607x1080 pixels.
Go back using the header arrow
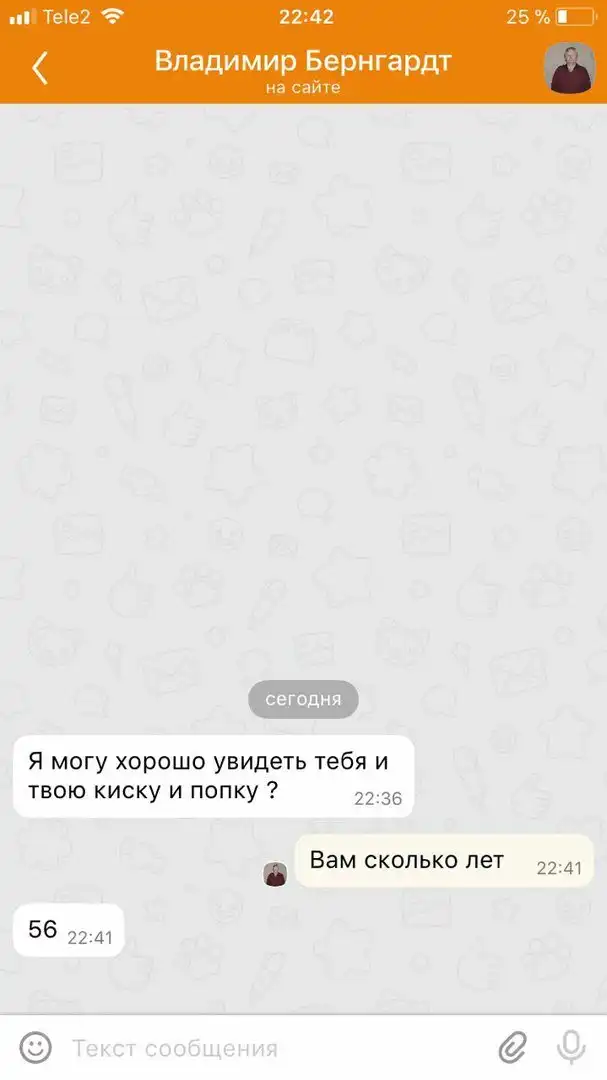point(40,68)
